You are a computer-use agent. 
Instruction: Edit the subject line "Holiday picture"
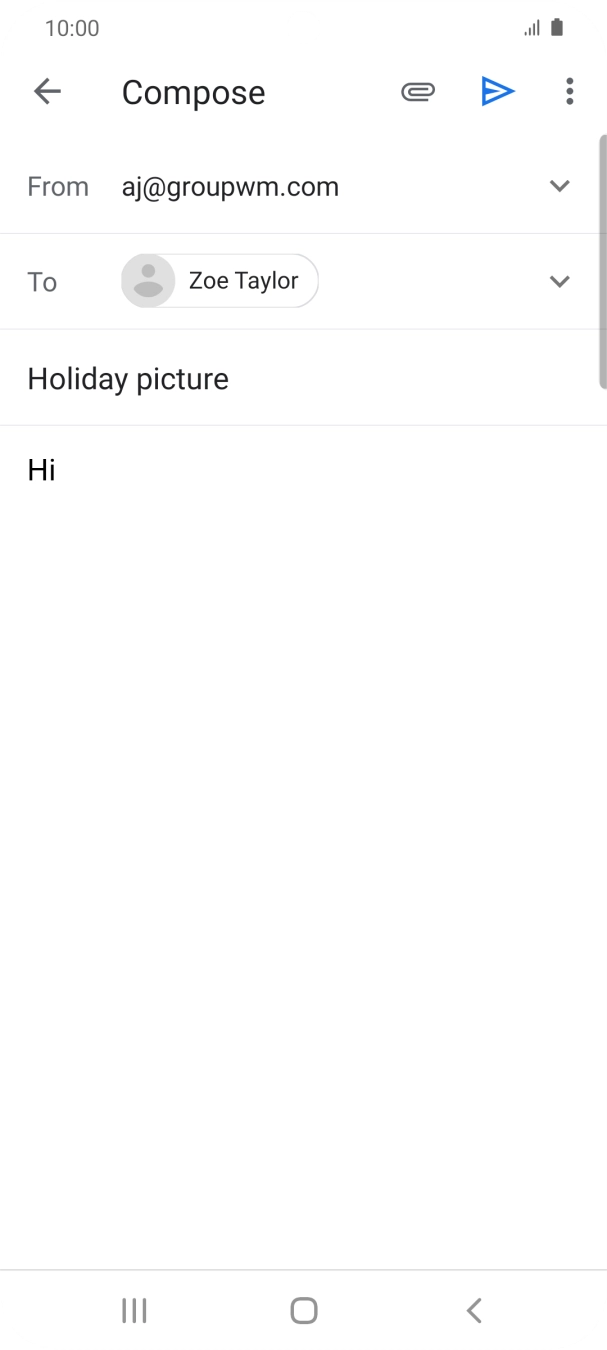(128, 379)
